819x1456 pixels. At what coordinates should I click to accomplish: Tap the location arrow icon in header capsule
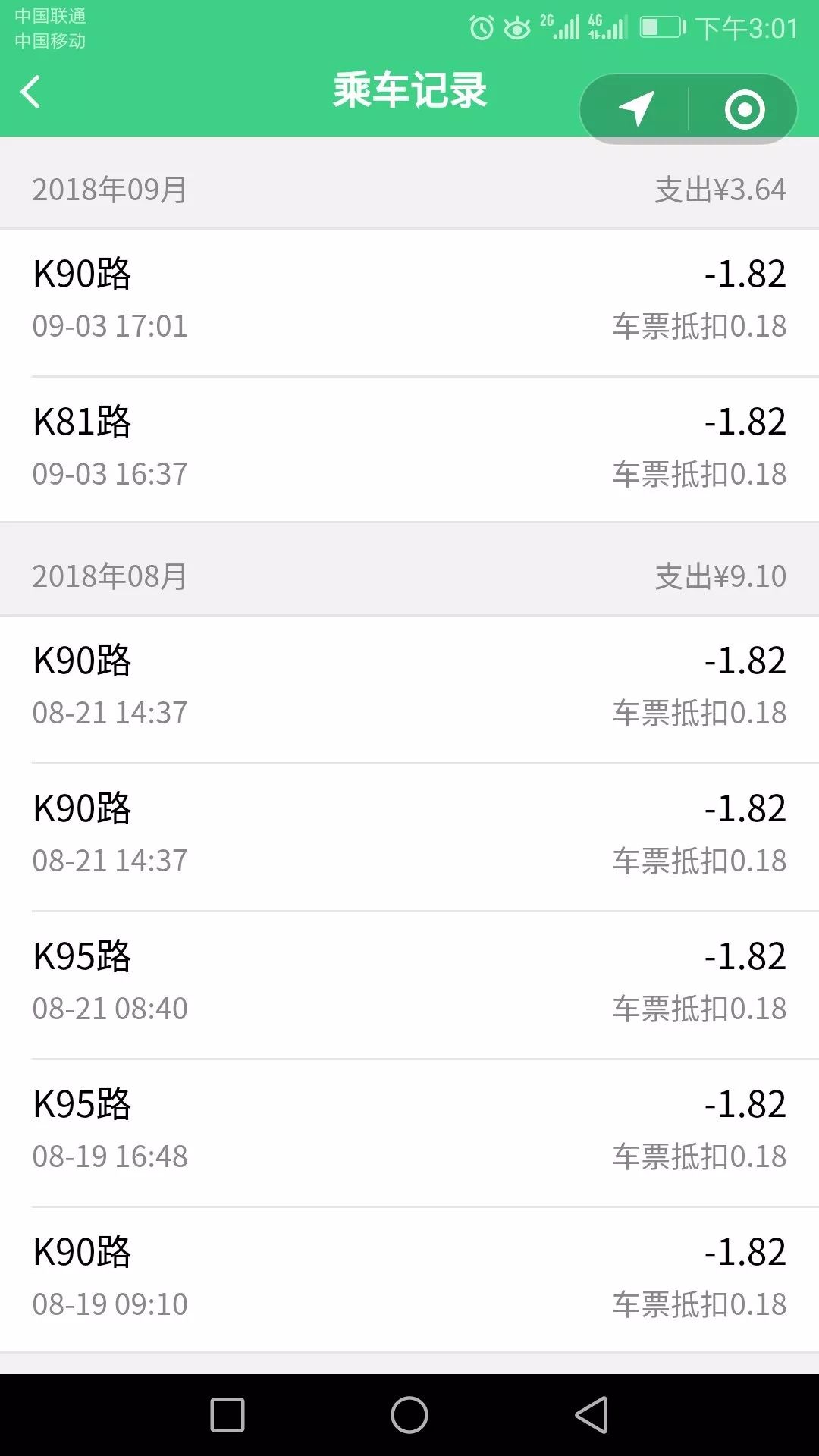[x=636, y=108]
